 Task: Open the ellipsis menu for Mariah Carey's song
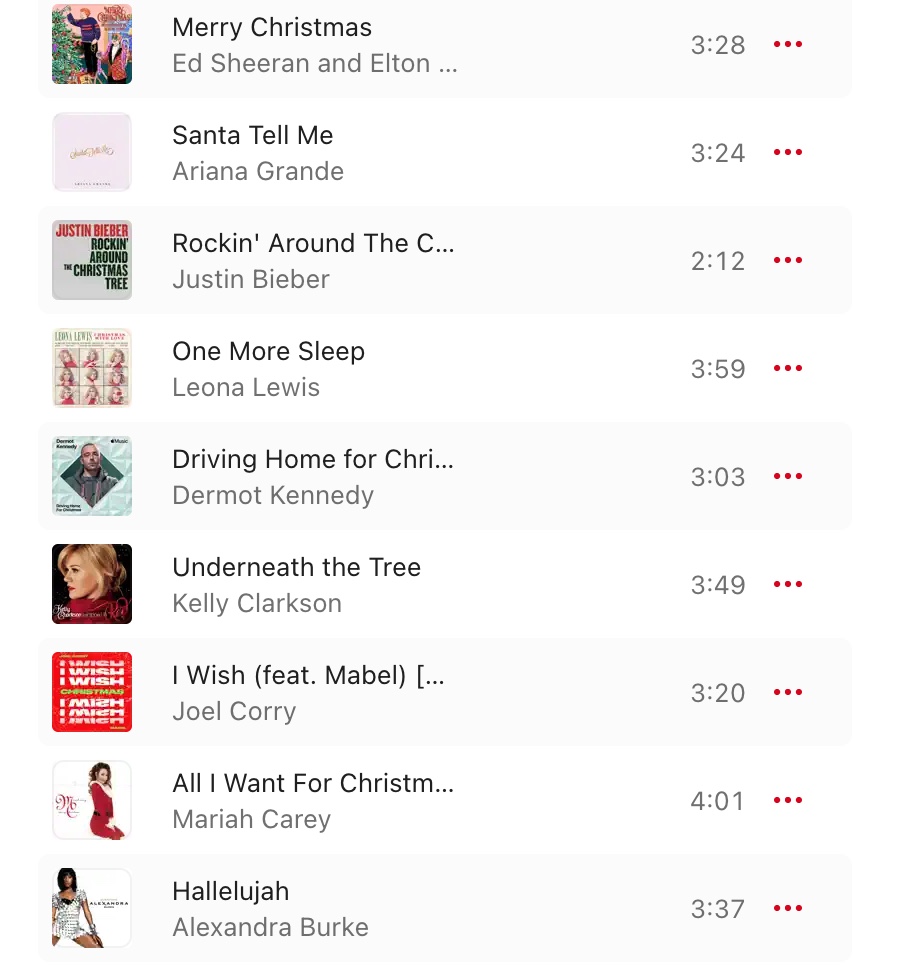[788, 801]
